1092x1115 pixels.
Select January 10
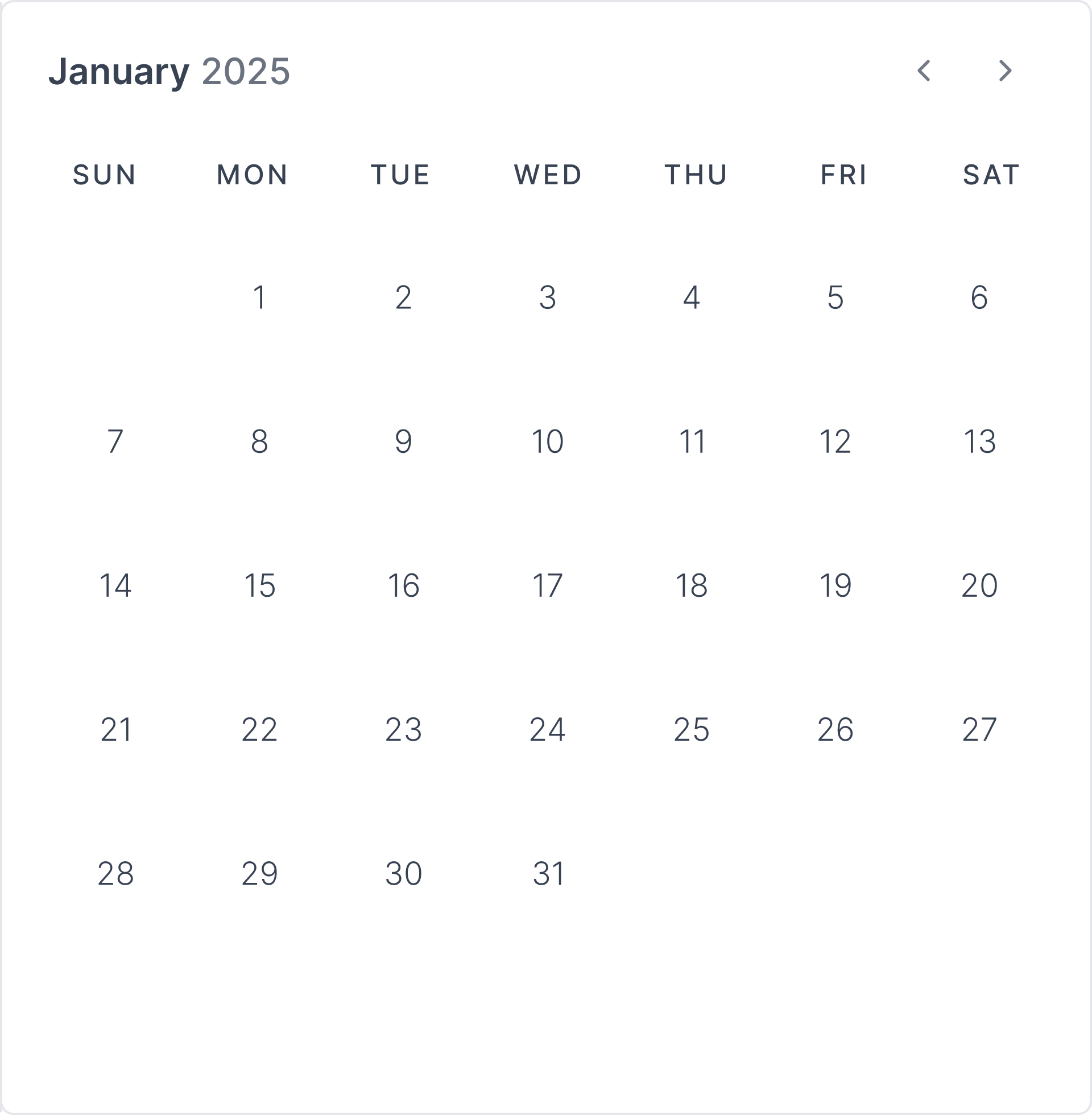[547, 441]
